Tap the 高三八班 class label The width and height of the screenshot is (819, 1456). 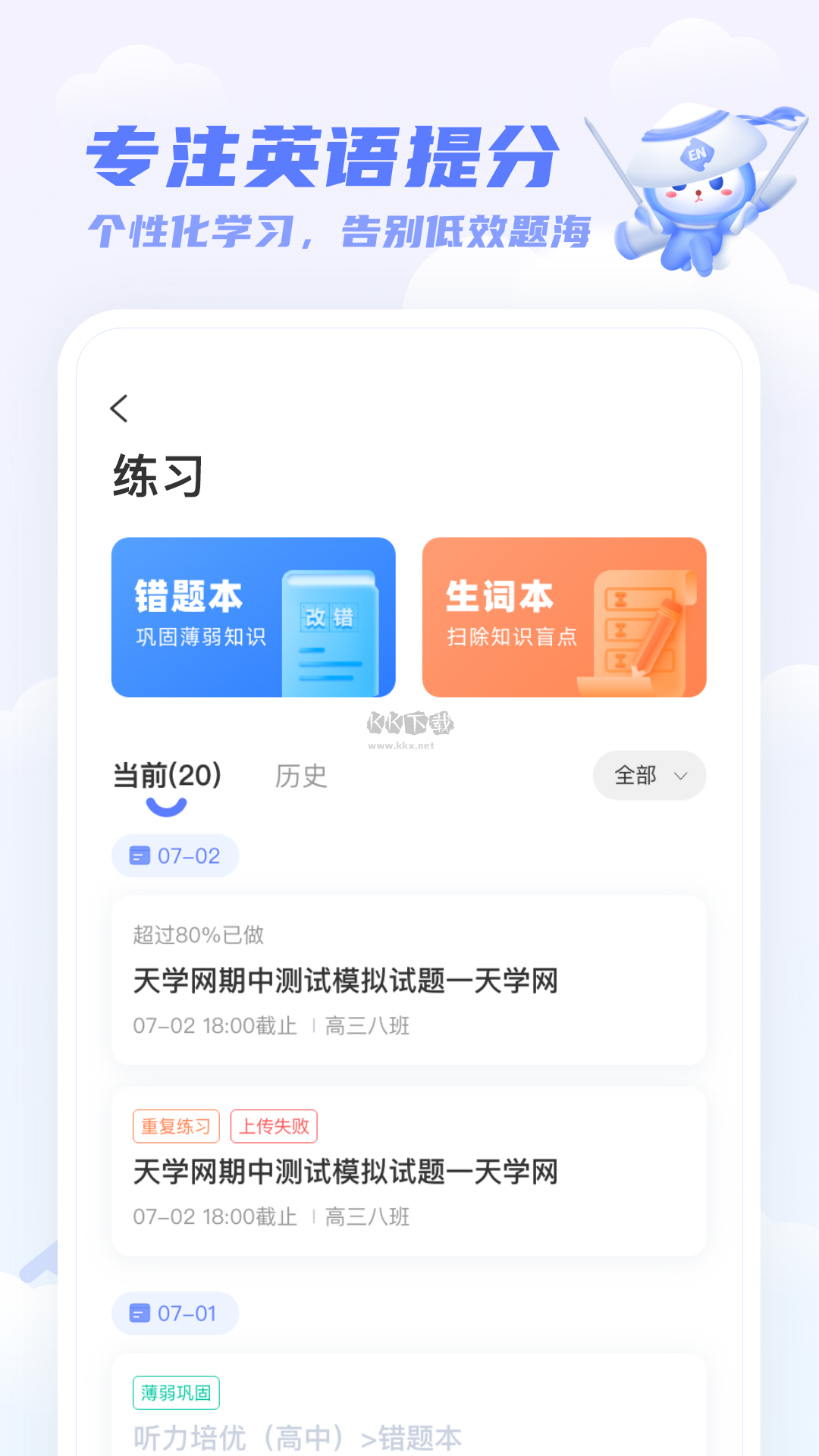[x=369, y=1026]
